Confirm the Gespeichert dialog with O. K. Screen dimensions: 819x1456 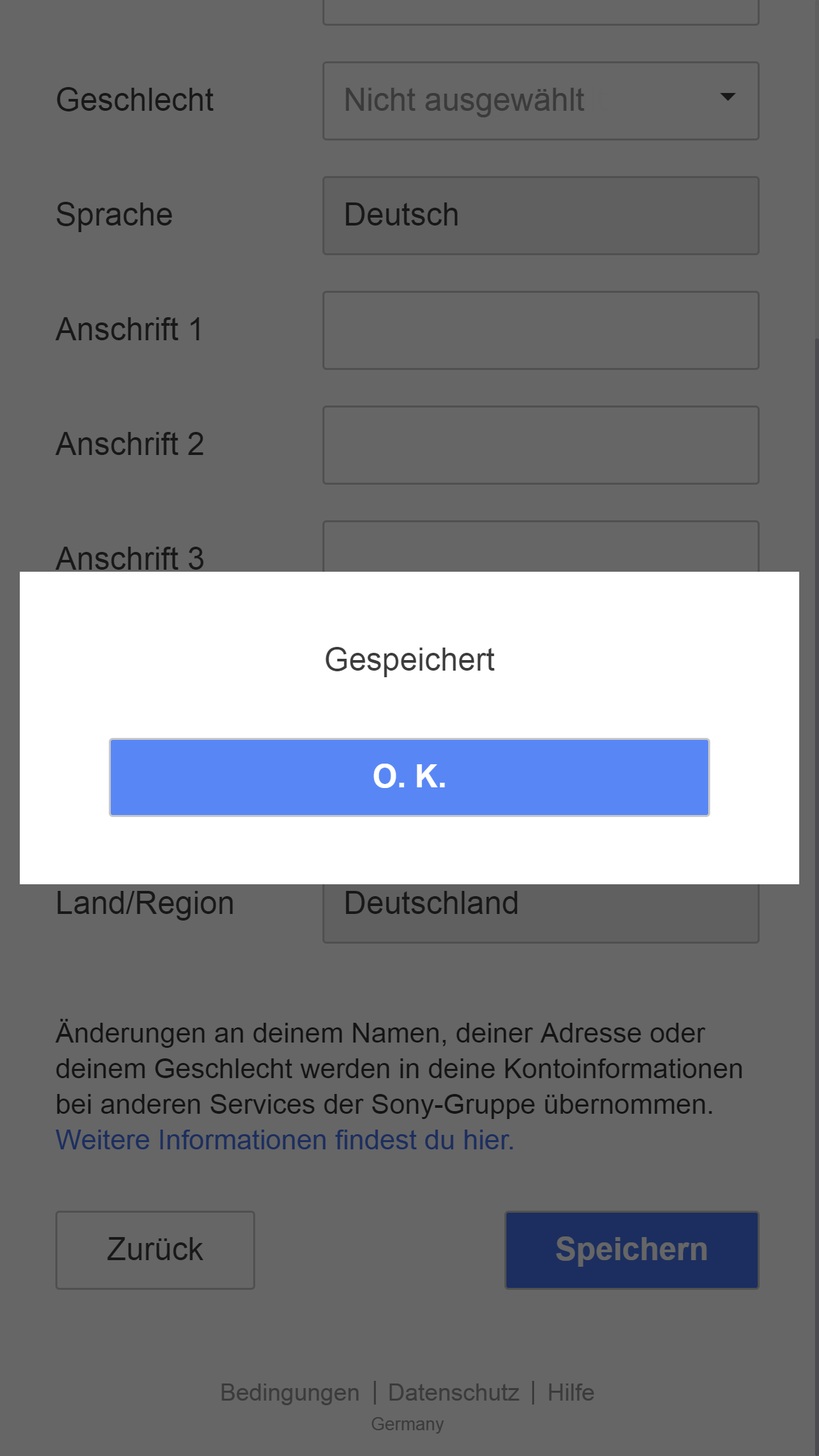pos(409,777)
